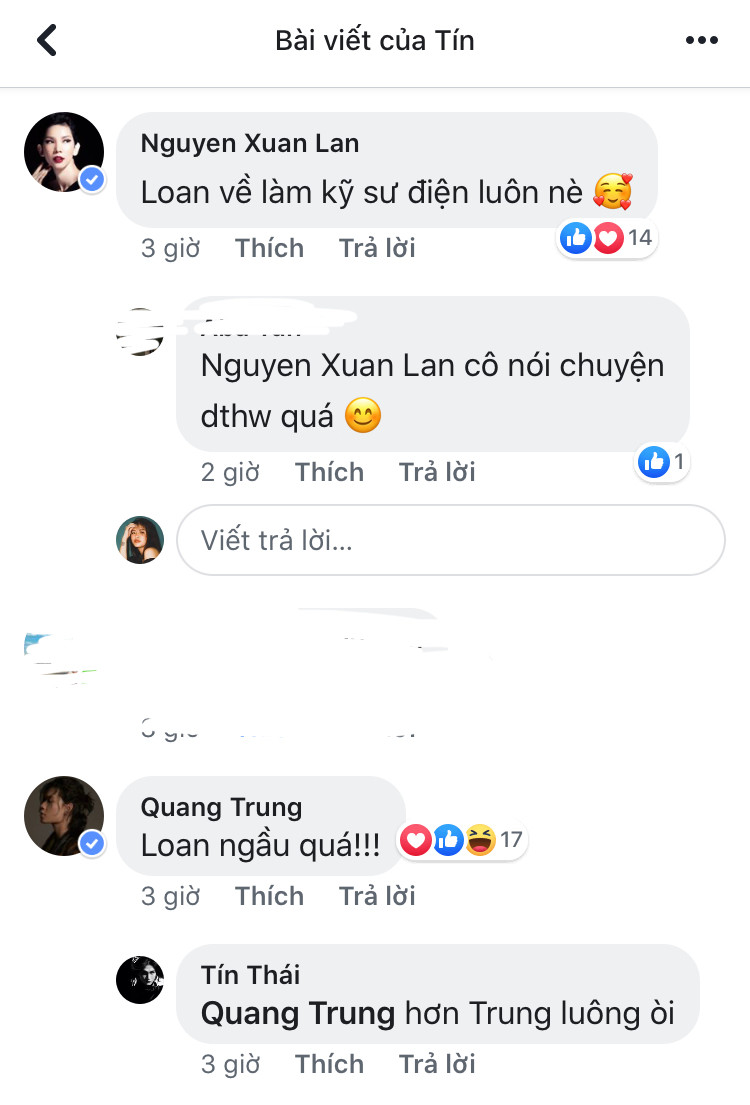
Task: Like Tín Thái's reply
Action: [x=329, y=1064]
